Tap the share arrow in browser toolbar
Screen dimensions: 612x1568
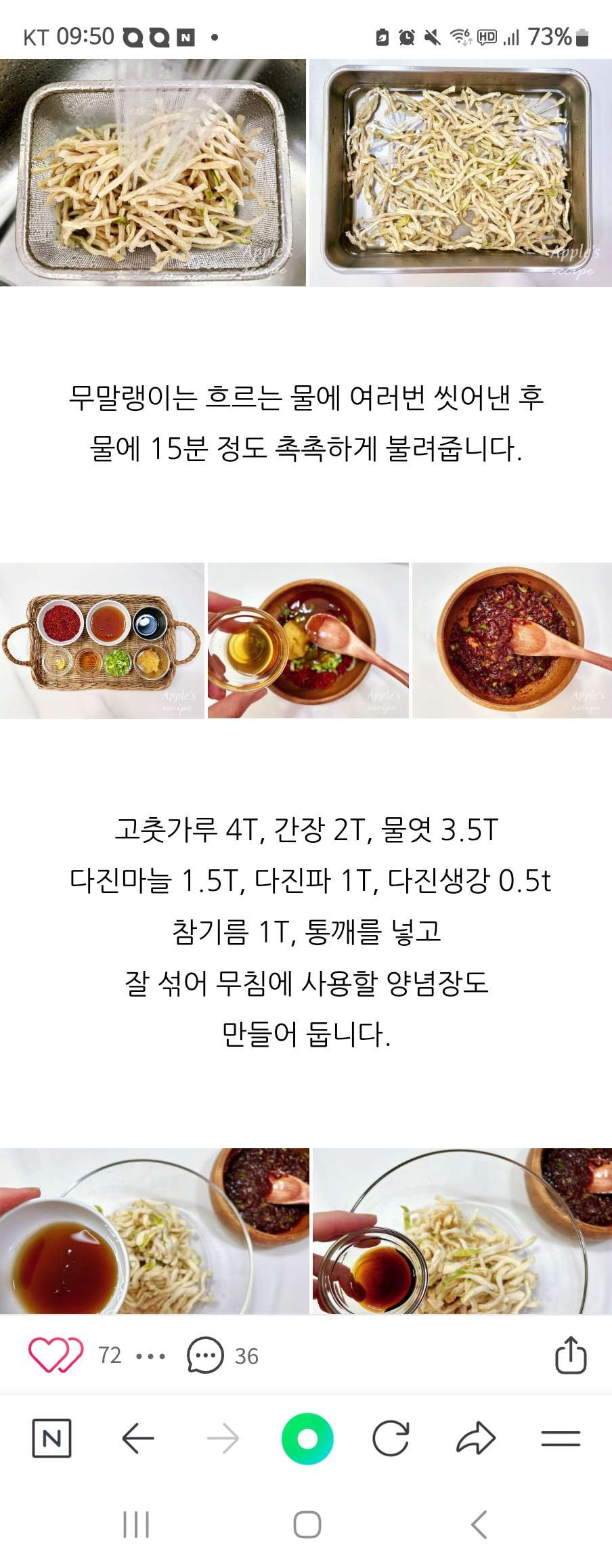pyautogui.click(x=476, y=1438)
